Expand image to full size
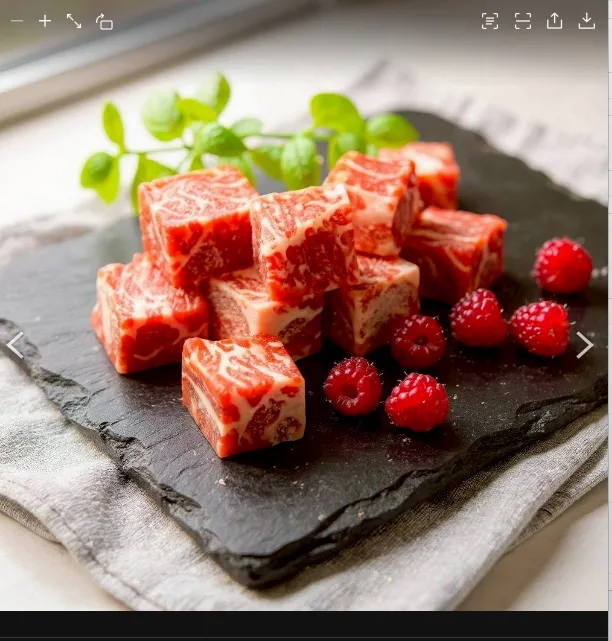This screenshot has width=612, height=641. click(x=74, y=21)
